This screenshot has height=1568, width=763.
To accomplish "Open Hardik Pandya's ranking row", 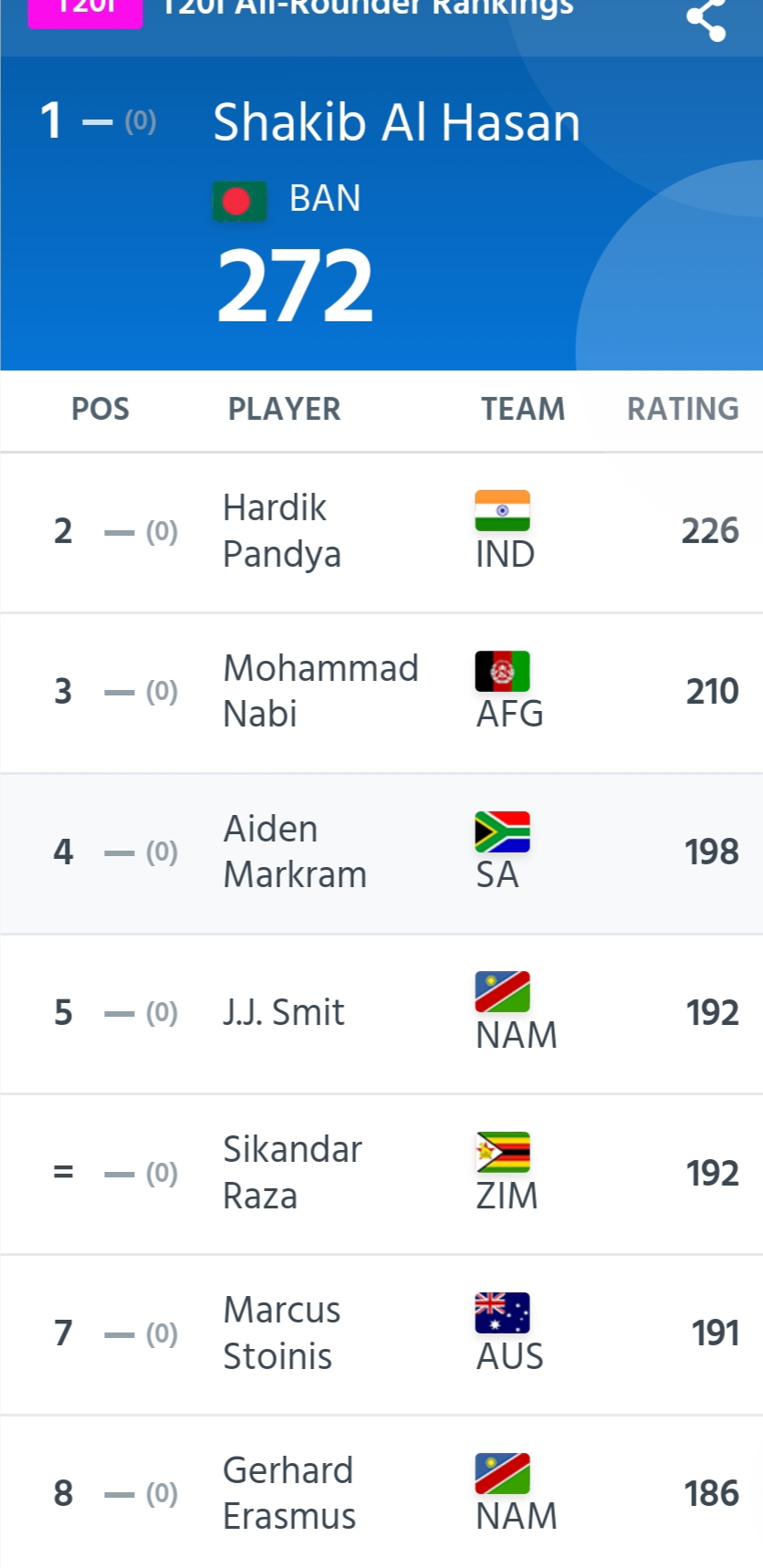I will 381,532.
